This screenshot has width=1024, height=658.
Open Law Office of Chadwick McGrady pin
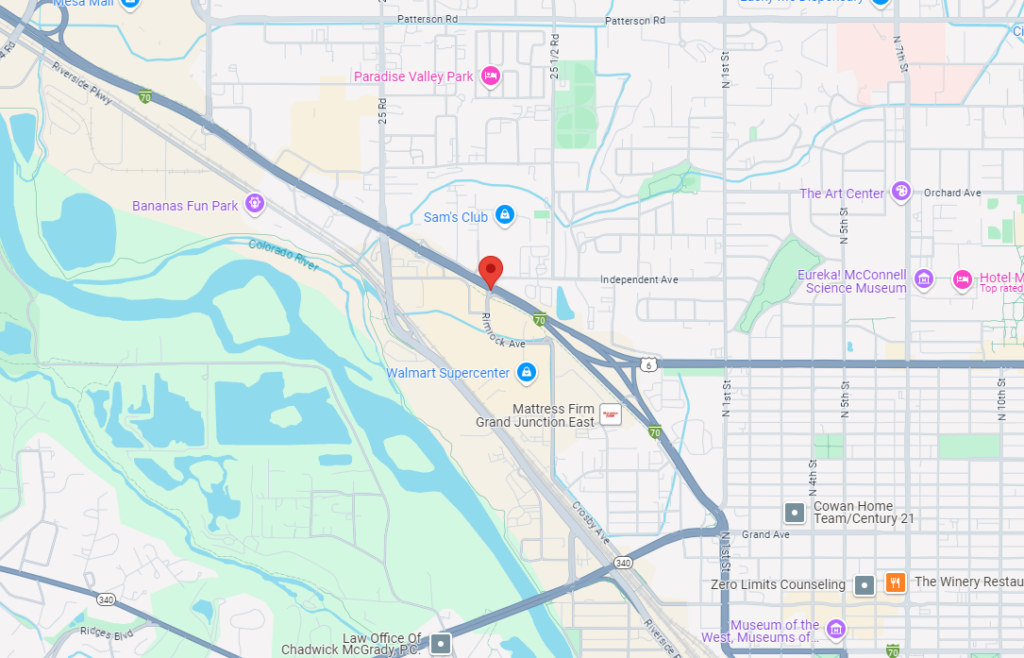point(441,643)
